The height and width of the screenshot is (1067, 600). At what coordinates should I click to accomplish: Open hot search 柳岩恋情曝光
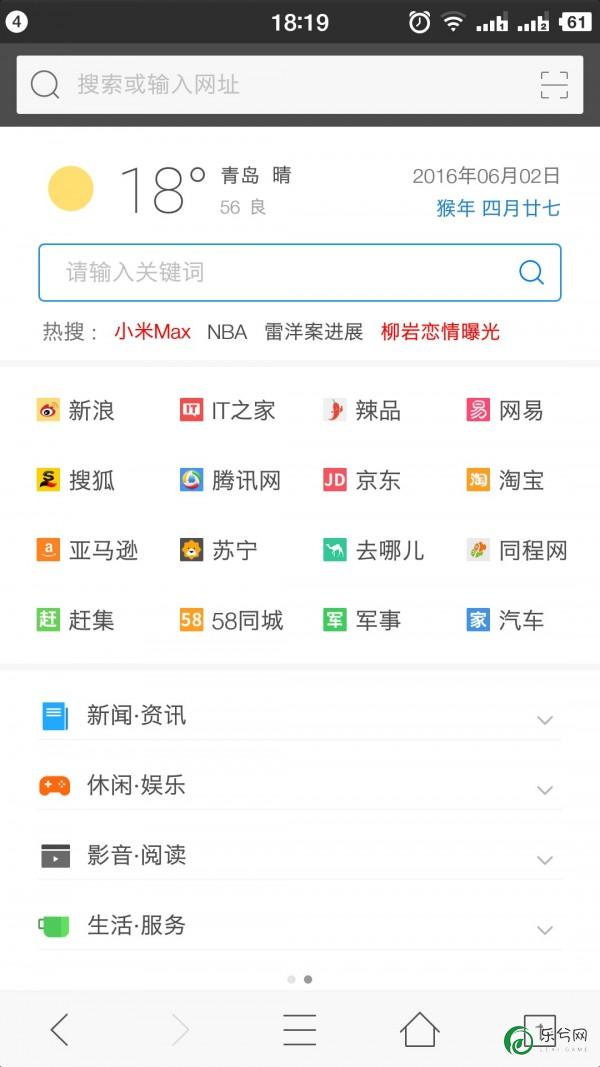(x=440, y=332)
